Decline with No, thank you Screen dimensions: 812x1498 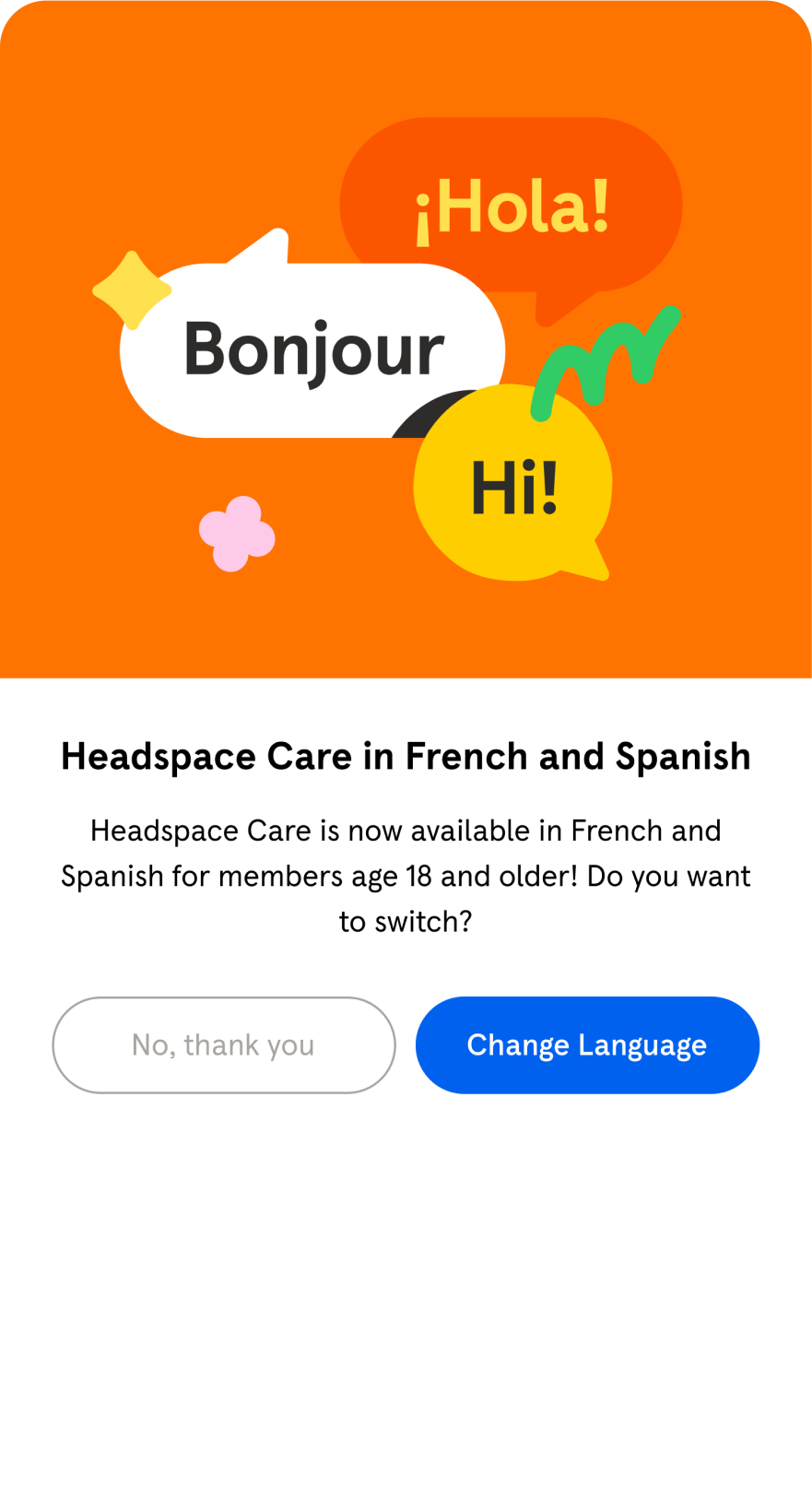tap(224, 1044)
